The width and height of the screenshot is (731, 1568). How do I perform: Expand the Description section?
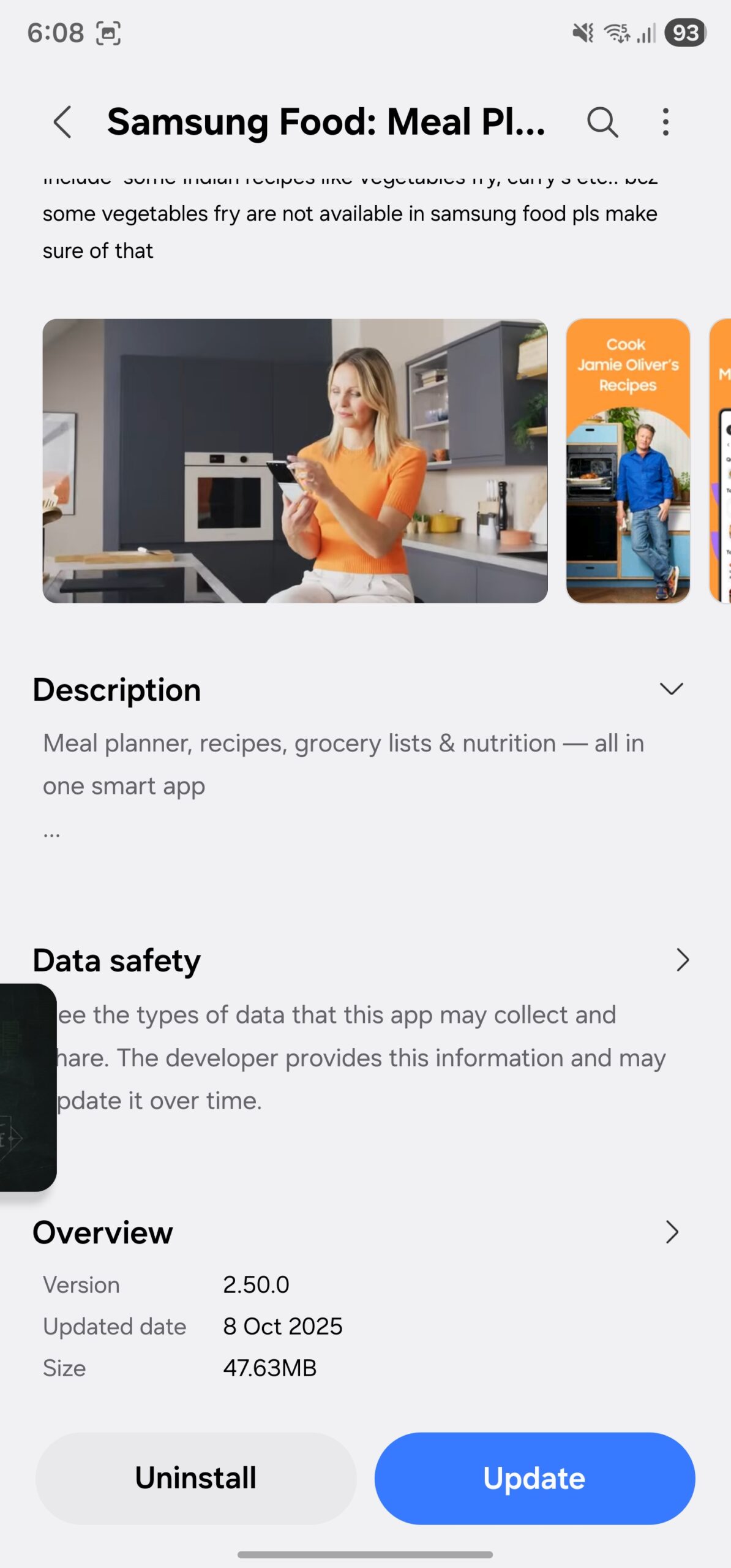671,689
